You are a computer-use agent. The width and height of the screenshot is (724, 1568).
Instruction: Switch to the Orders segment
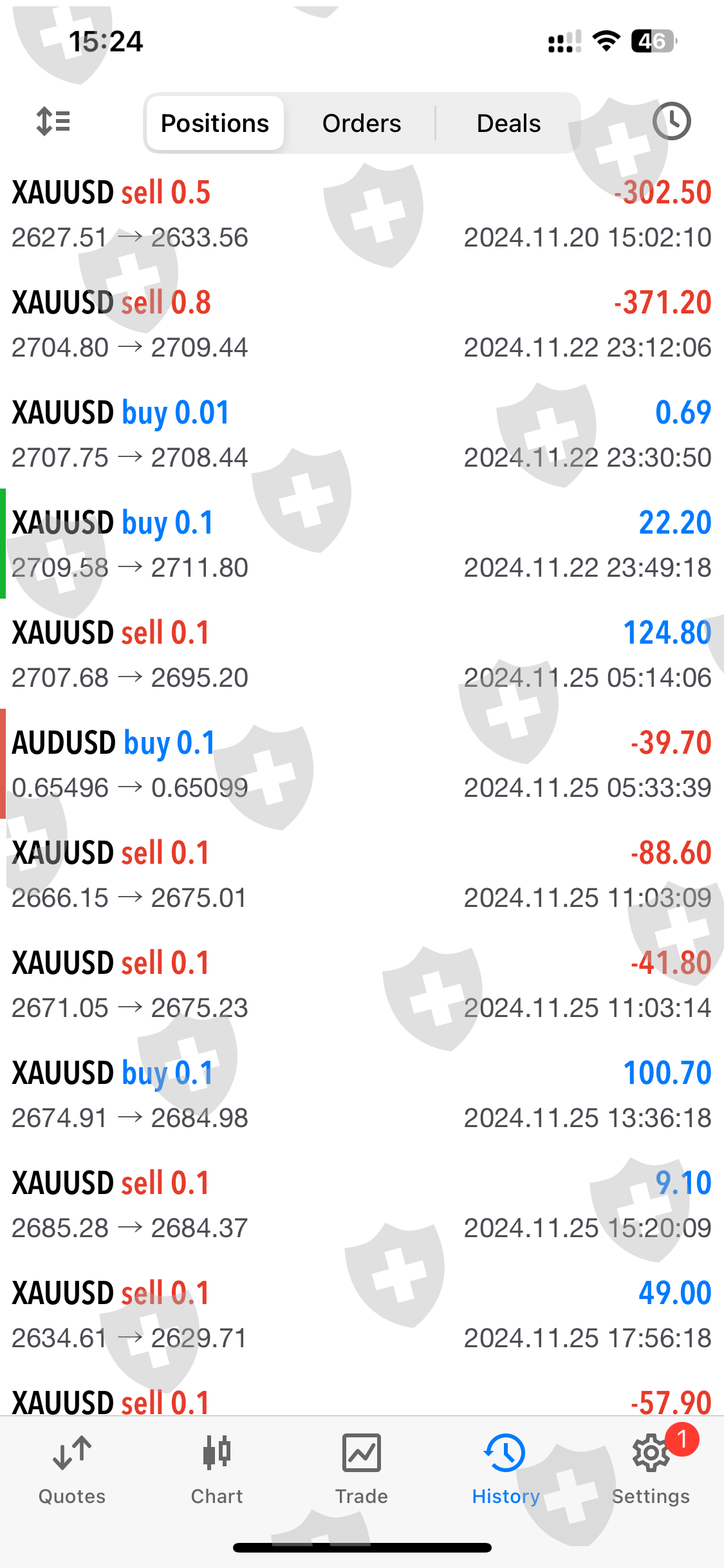click(x=361, y=123)
